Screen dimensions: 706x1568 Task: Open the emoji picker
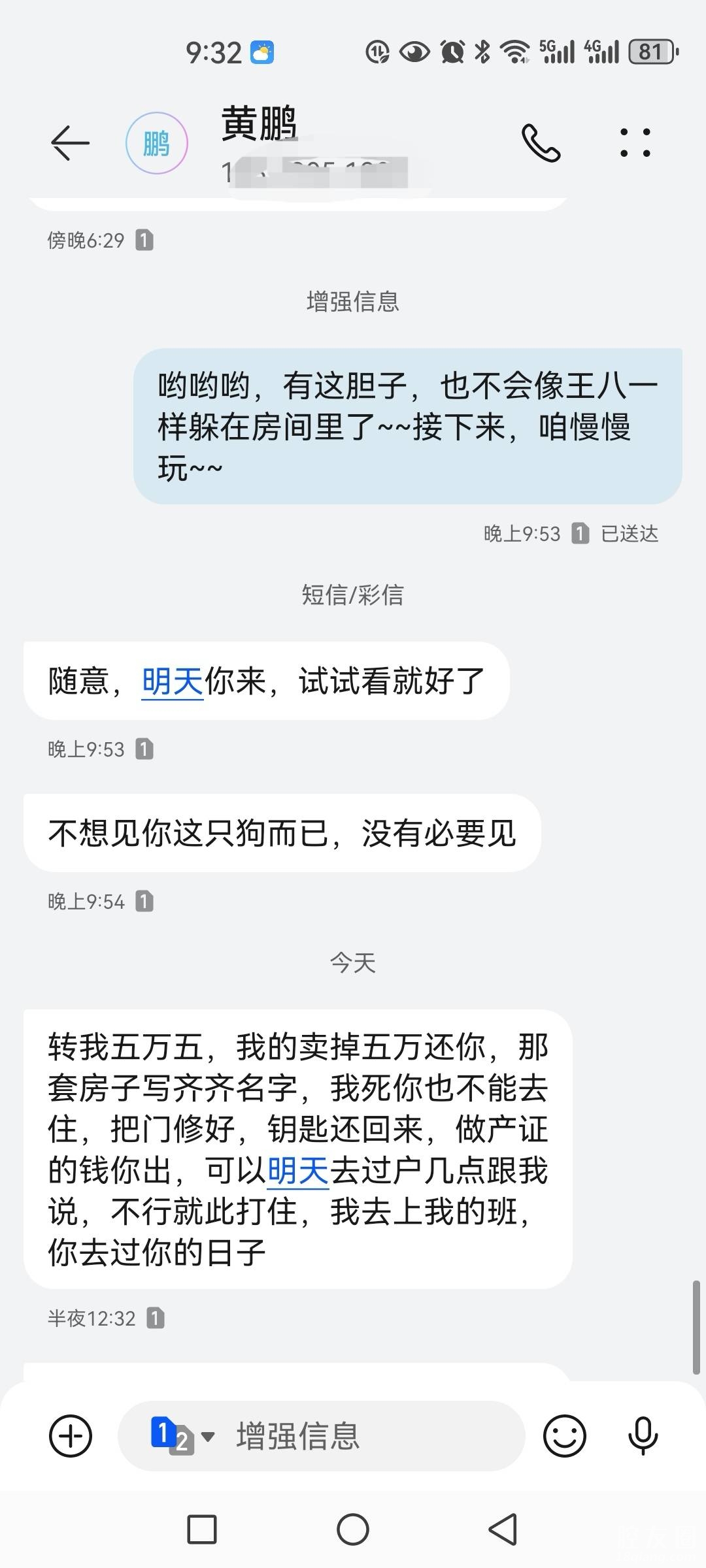click(x=564, y=1435)
